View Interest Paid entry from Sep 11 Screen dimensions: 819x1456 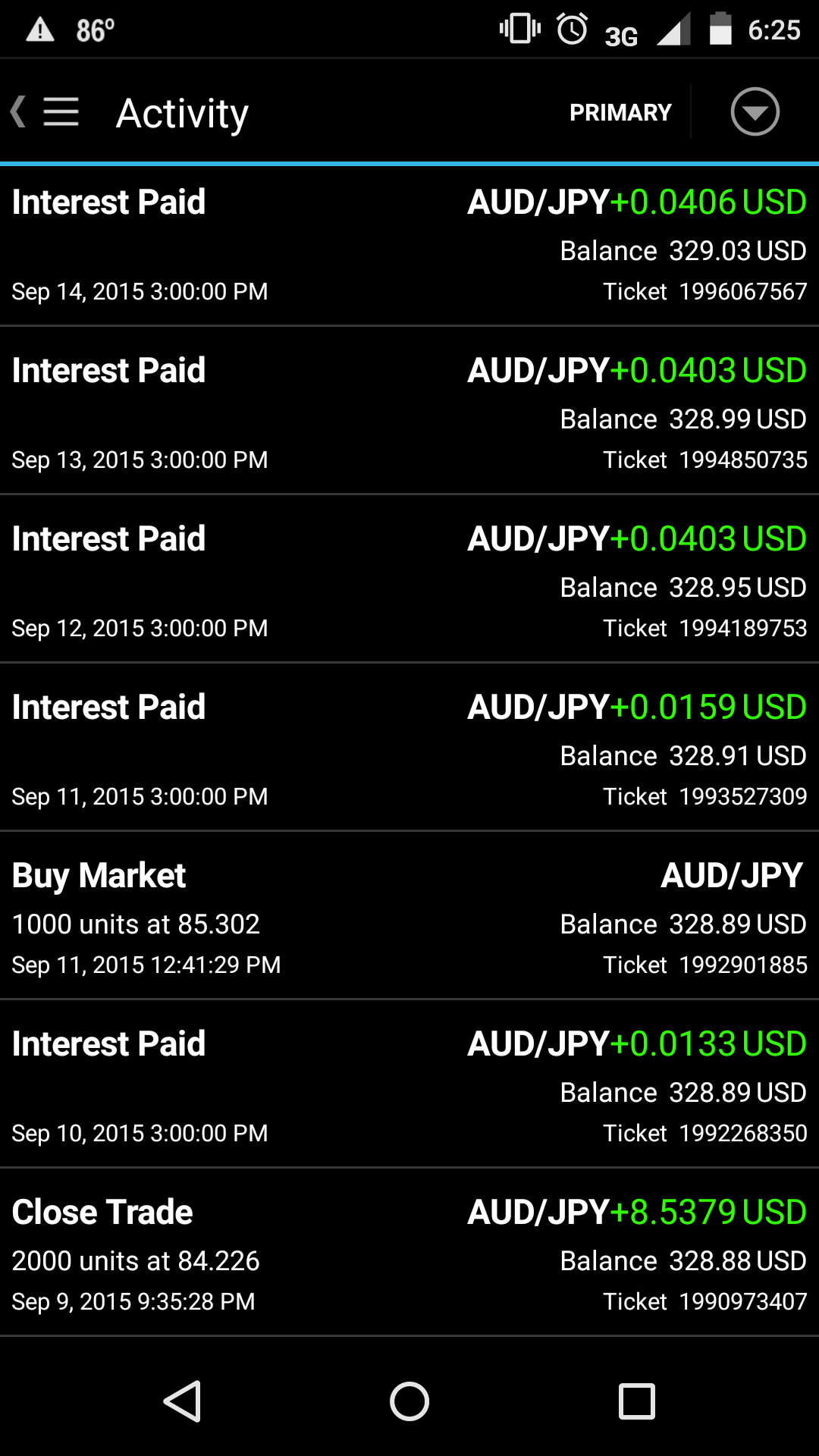coord(409,751)
